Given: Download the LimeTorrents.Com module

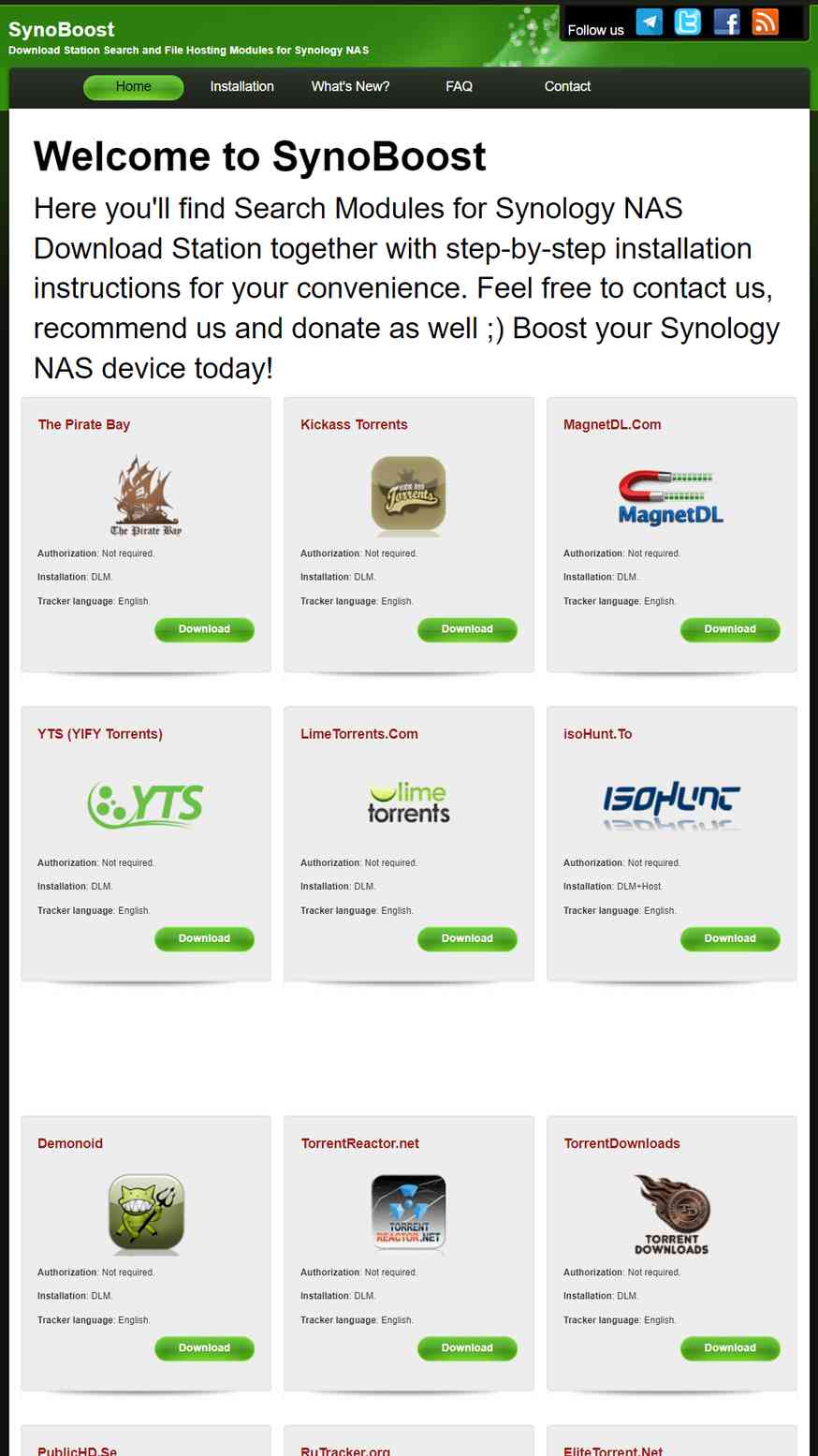Looking at the screenshot, I should pos(467,938).
